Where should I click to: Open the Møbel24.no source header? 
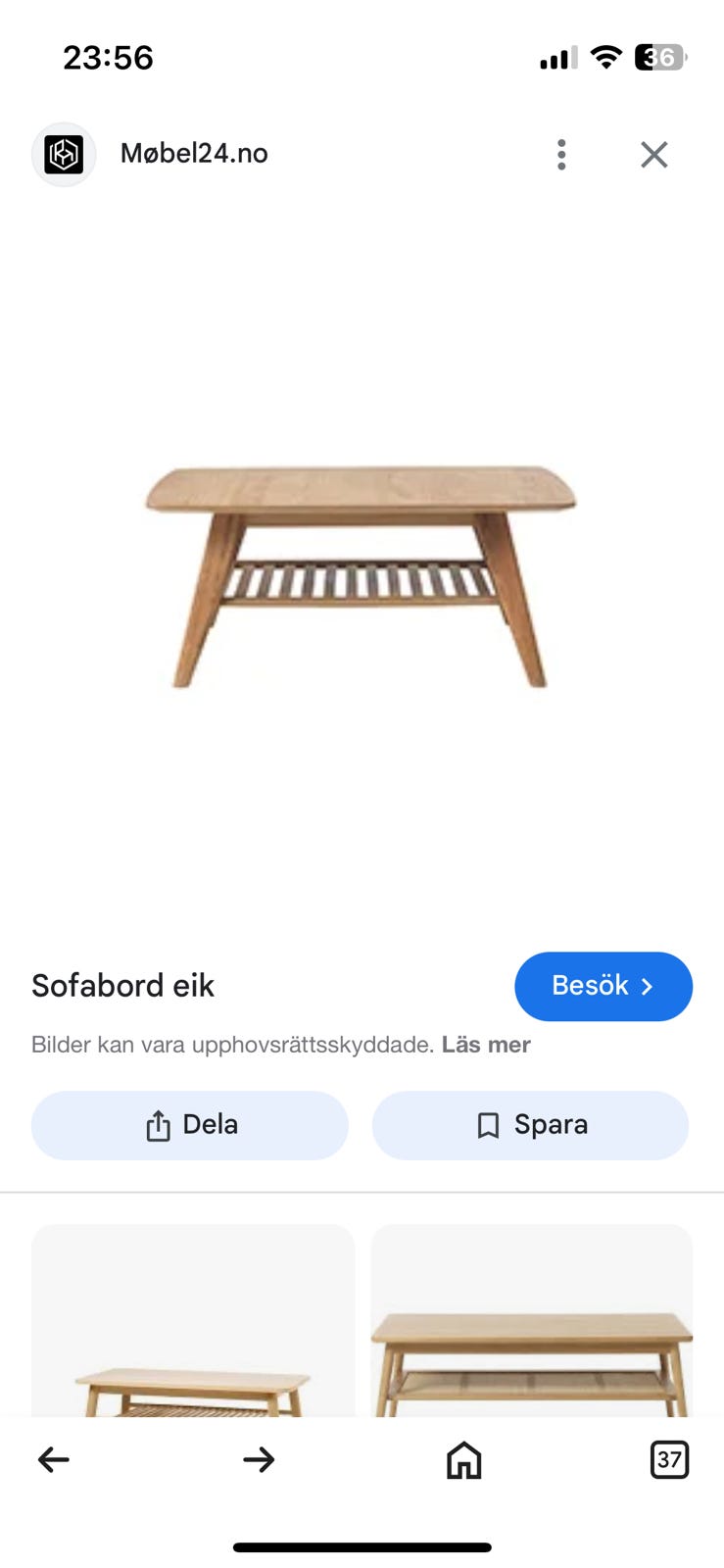(194, 154)
